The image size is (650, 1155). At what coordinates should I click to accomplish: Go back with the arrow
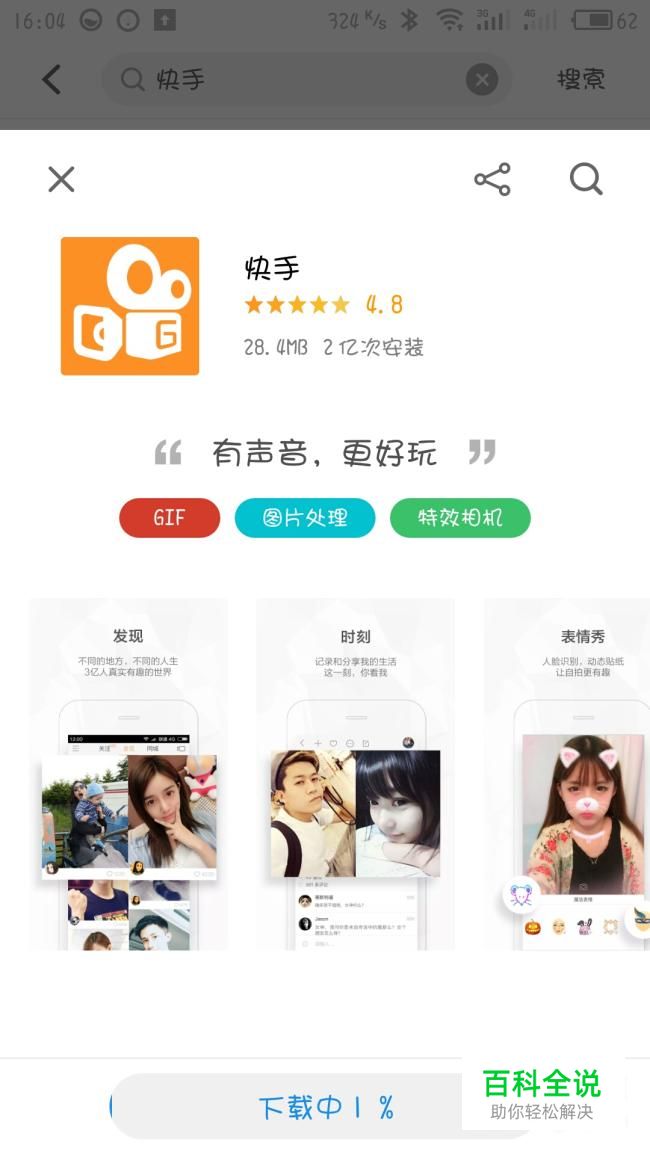[51, 80]
